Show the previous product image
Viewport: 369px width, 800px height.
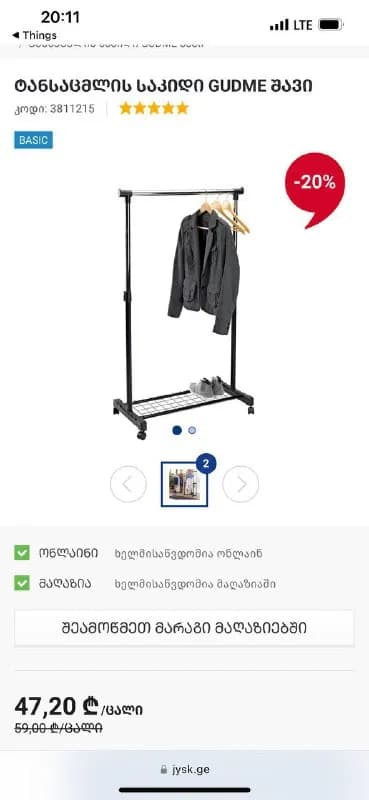(128, 484)
